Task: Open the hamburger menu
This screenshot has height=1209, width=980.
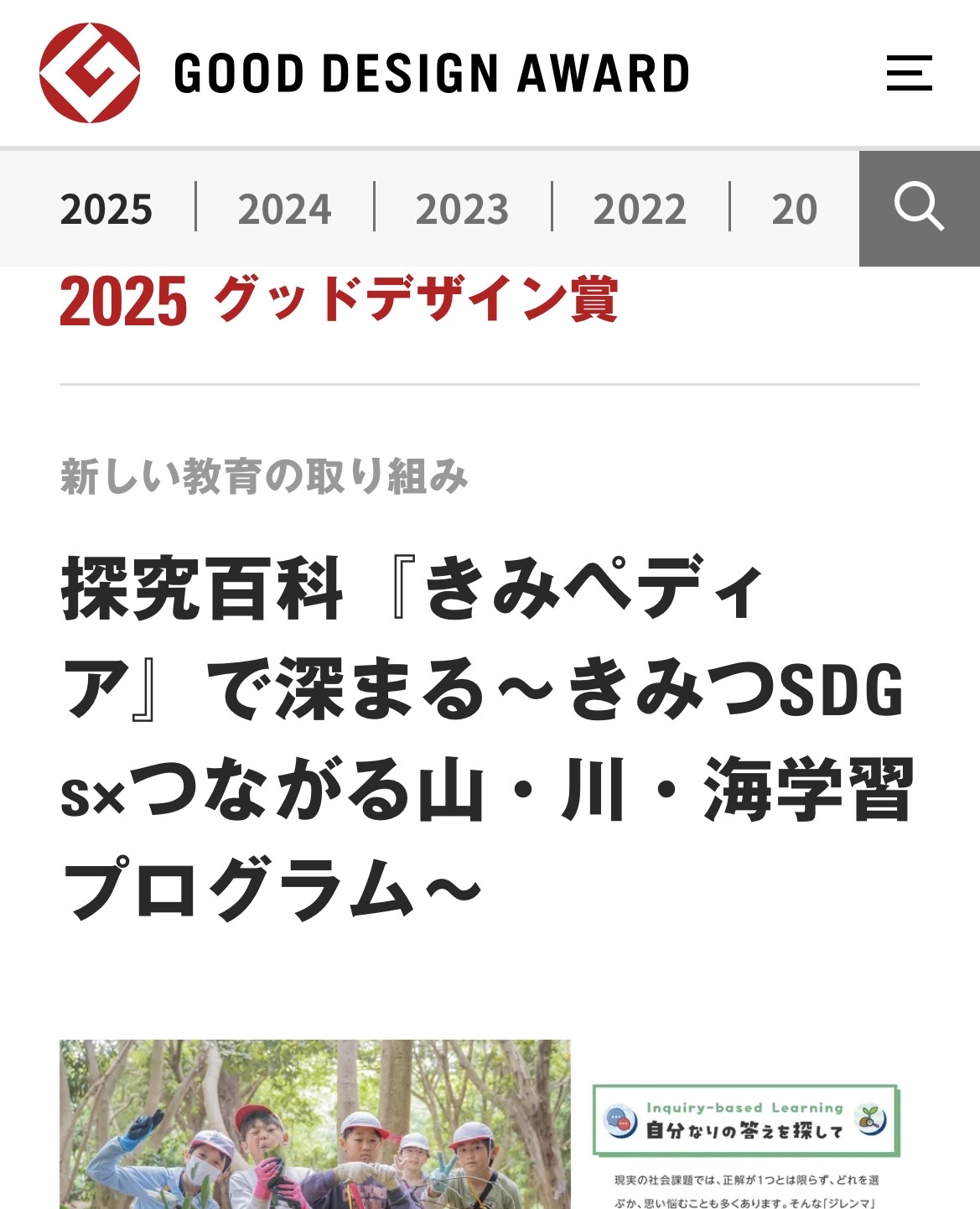Action: click(x=910, y=73)
